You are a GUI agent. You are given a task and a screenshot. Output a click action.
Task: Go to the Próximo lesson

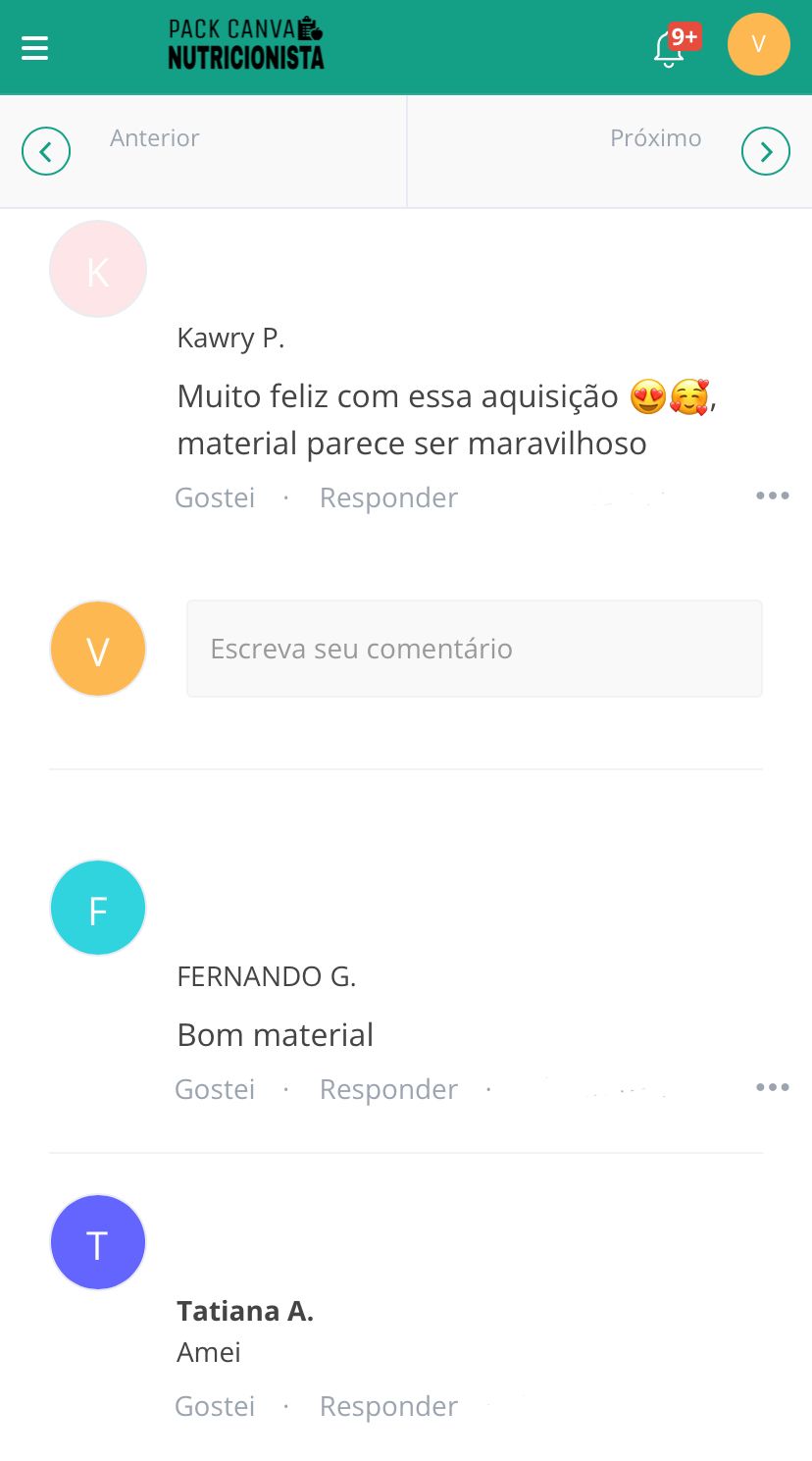click(x=765, y=151)
